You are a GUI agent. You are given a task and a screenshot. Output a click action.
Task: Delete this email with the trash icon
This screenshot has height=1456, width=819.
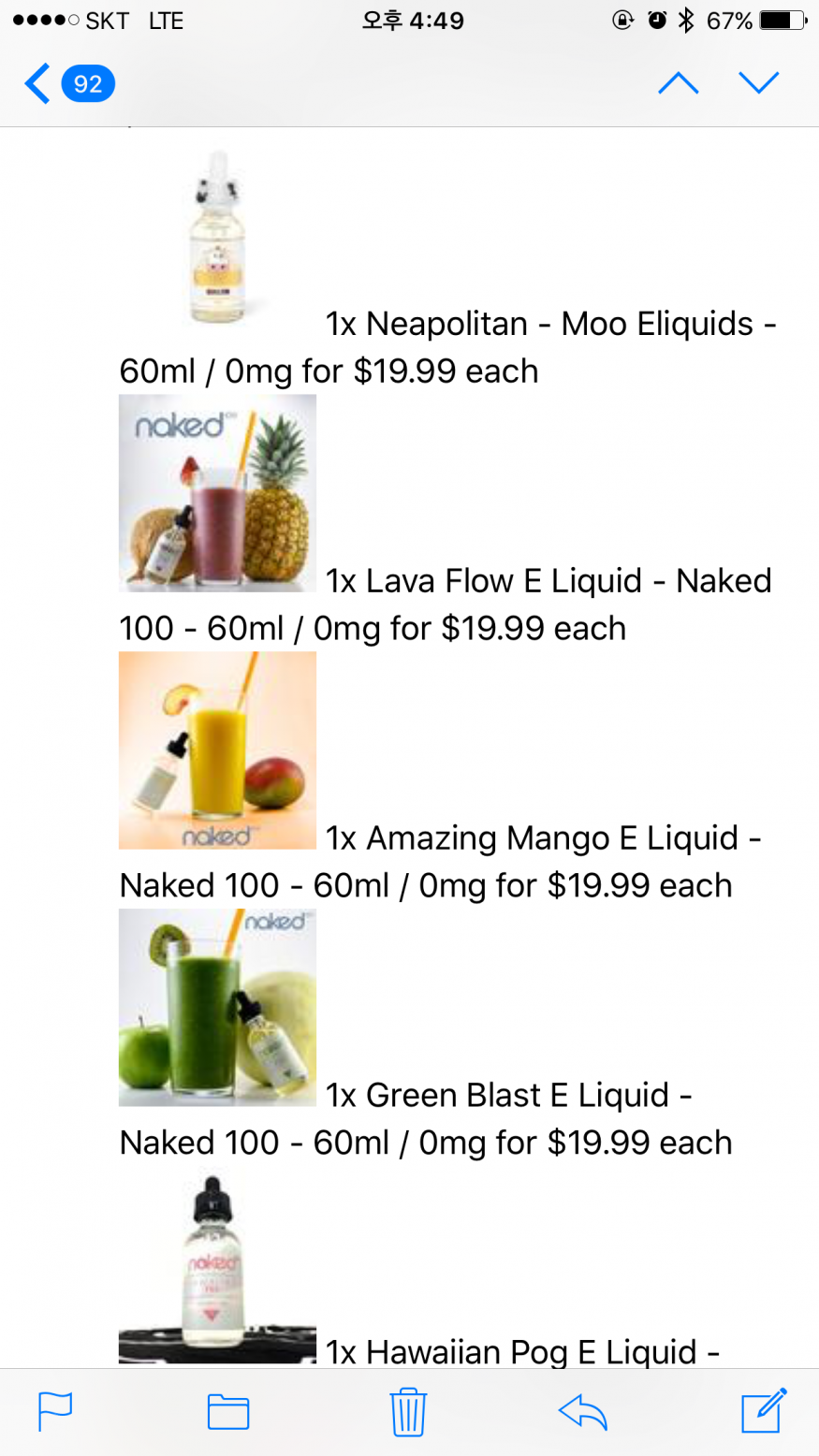(x=408, y=1412)
